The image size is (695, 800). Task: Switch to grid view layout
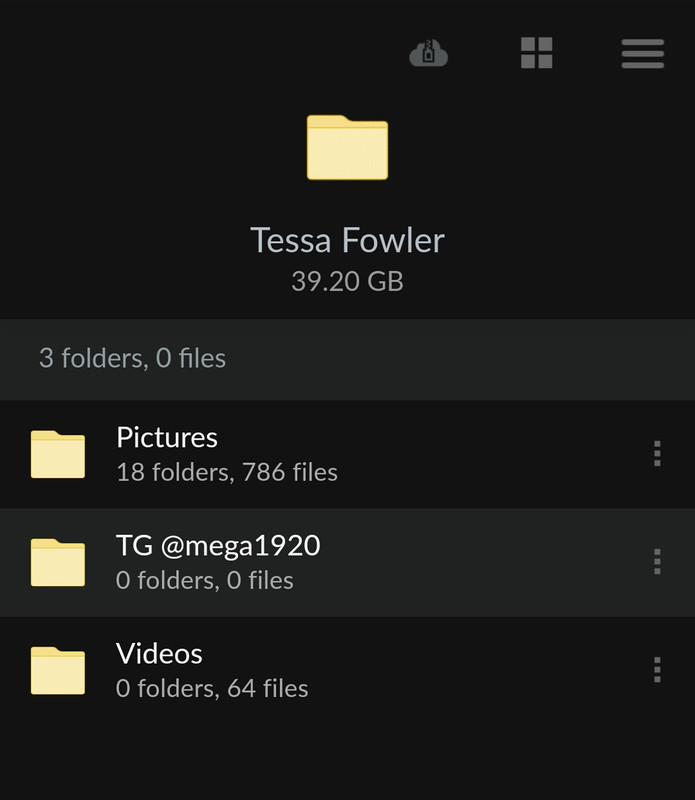pos(536,53)
